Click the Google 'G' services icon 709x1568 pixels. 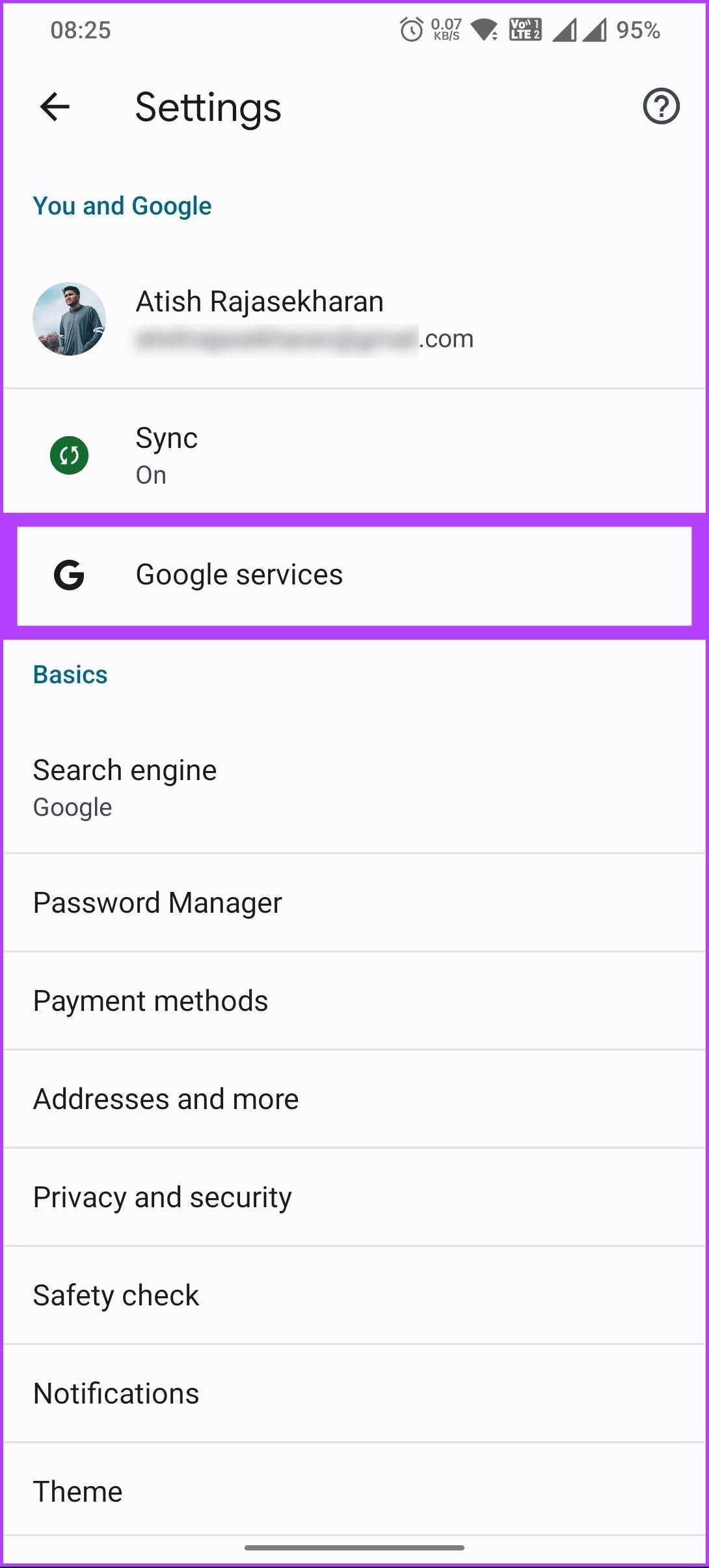pyautogui.click(x=69, y=575)
